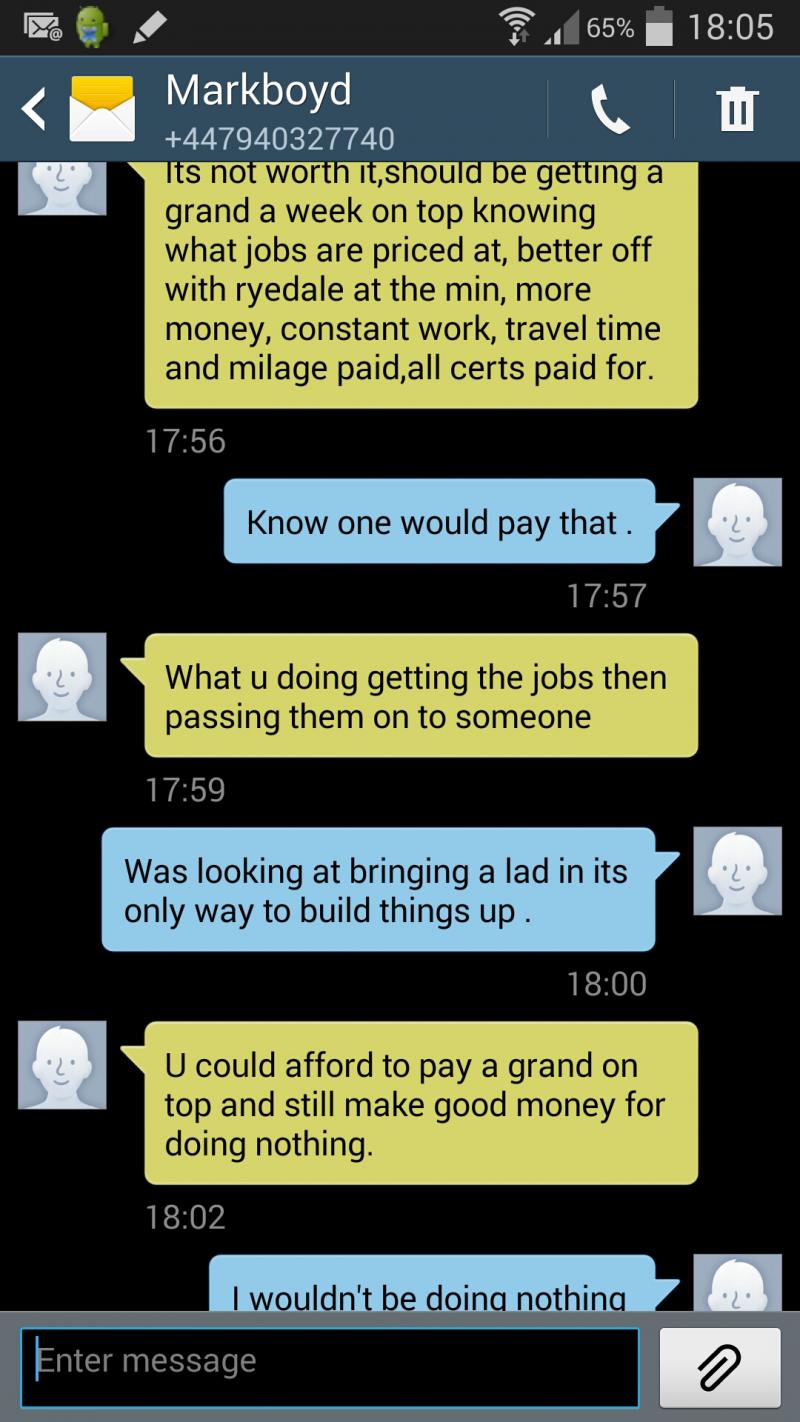Go back to the conversations list
Screen dimensions: 800x1422
coord(36,109)
